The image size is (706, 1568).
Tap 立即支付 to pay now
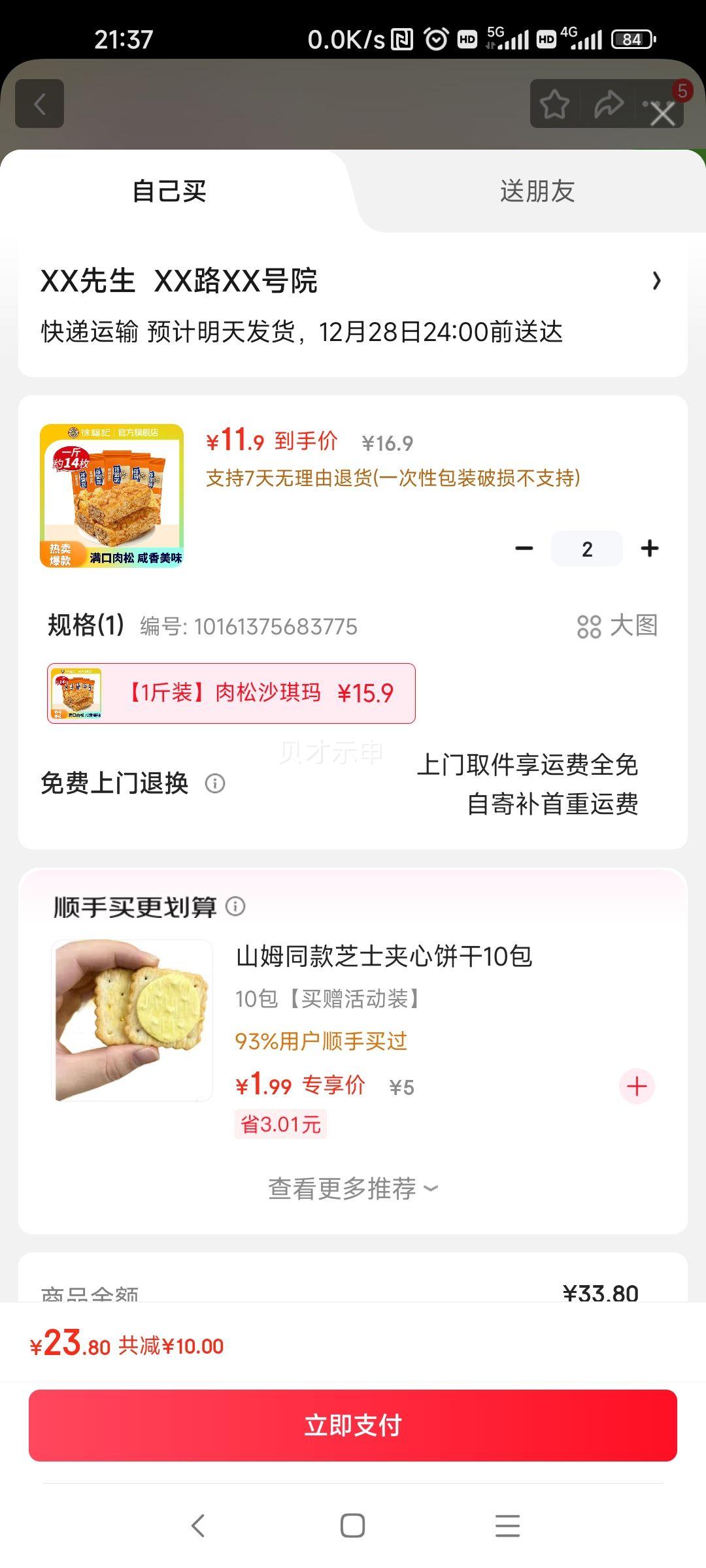click(353, 1425)
